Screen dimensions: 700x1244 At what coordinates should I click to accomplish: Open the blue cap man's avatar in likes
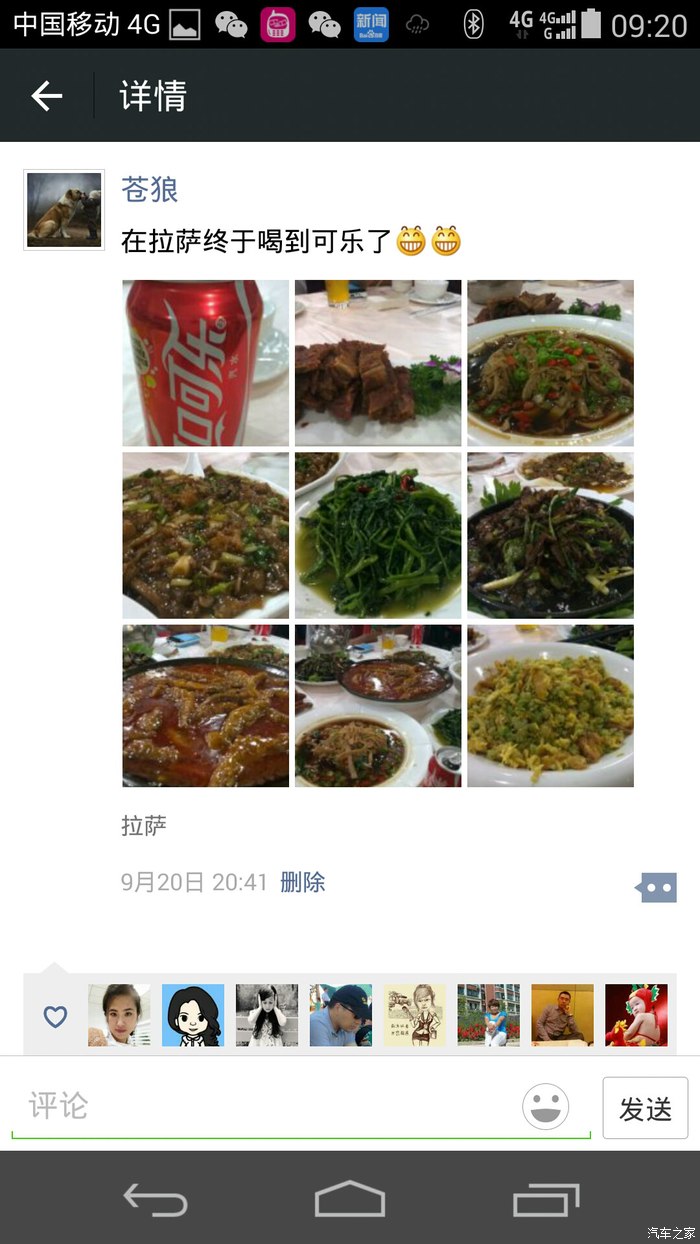tap(341, 1016)
